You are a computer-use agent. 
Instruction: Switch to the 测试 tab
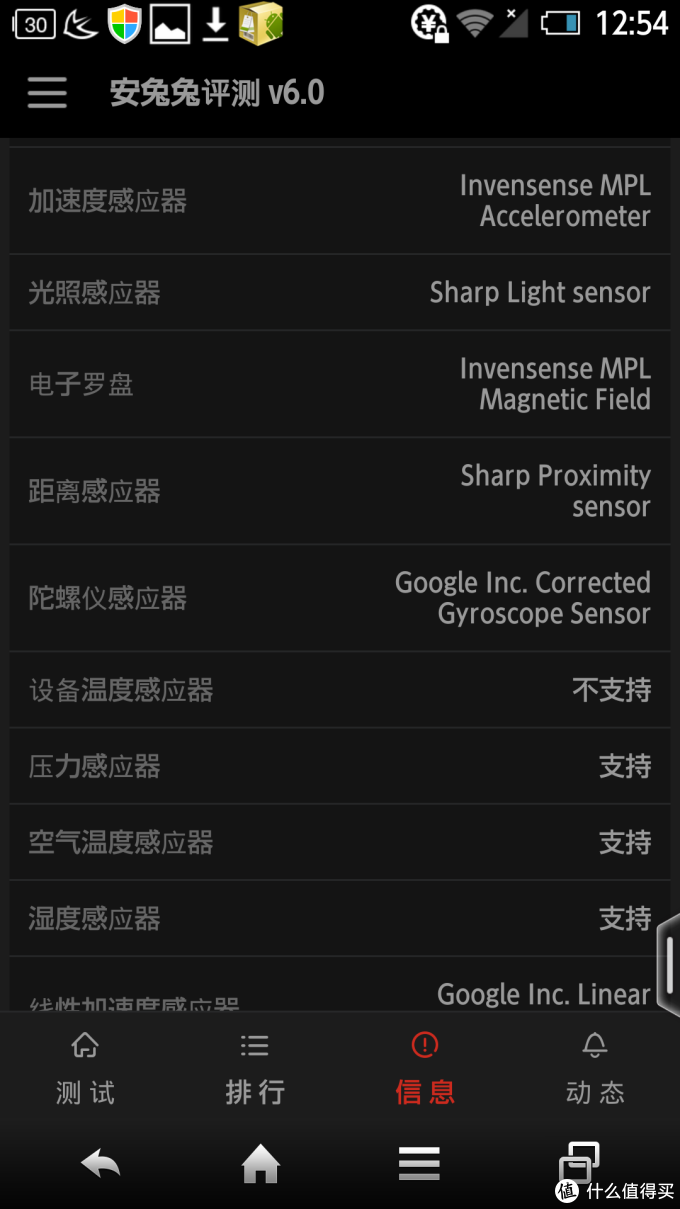[85, 1070]
